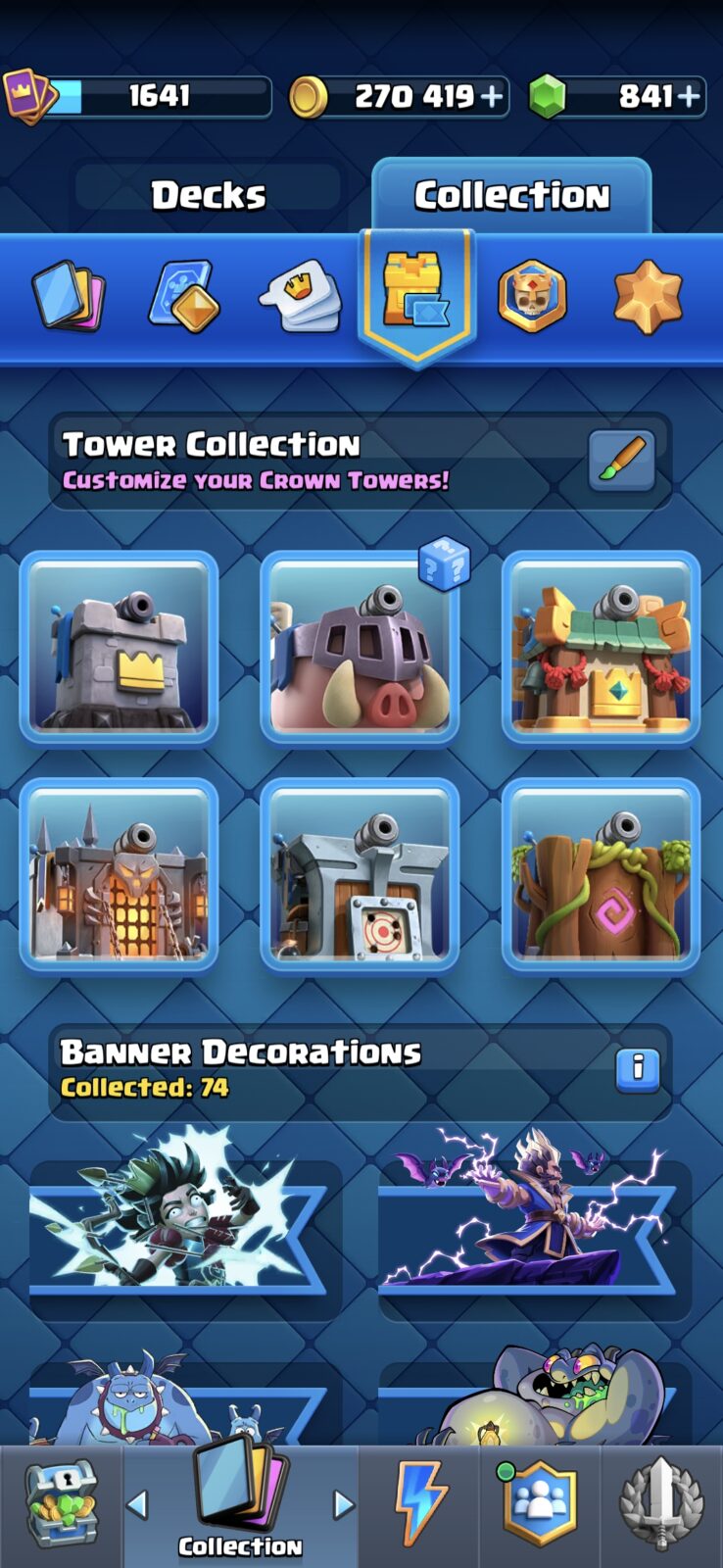723x1568 pixels.
Task: Tap the paintbrush to customize towers
Action: (x=622, y=461)
